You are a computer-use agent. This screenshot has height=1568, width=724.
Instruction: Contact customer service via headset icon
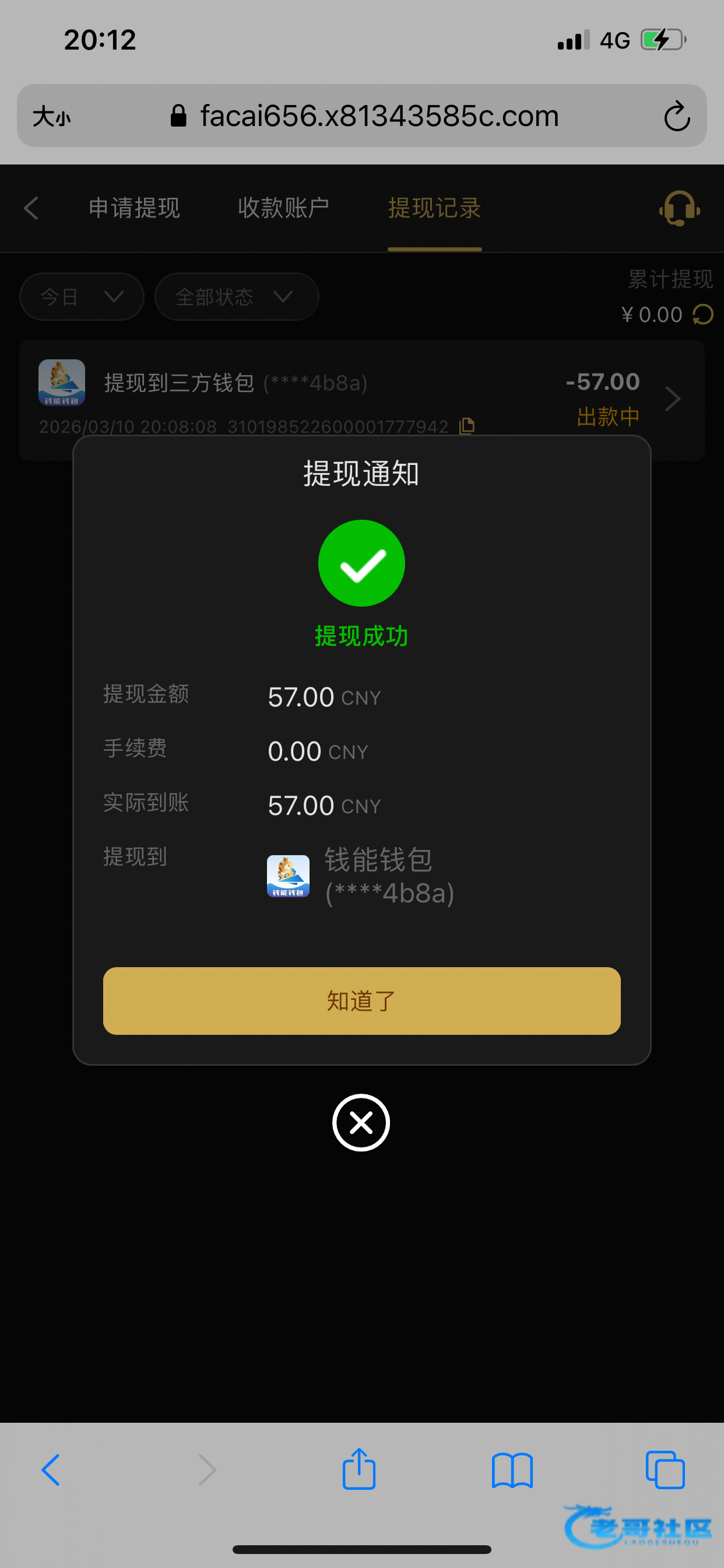click(679, 208)
